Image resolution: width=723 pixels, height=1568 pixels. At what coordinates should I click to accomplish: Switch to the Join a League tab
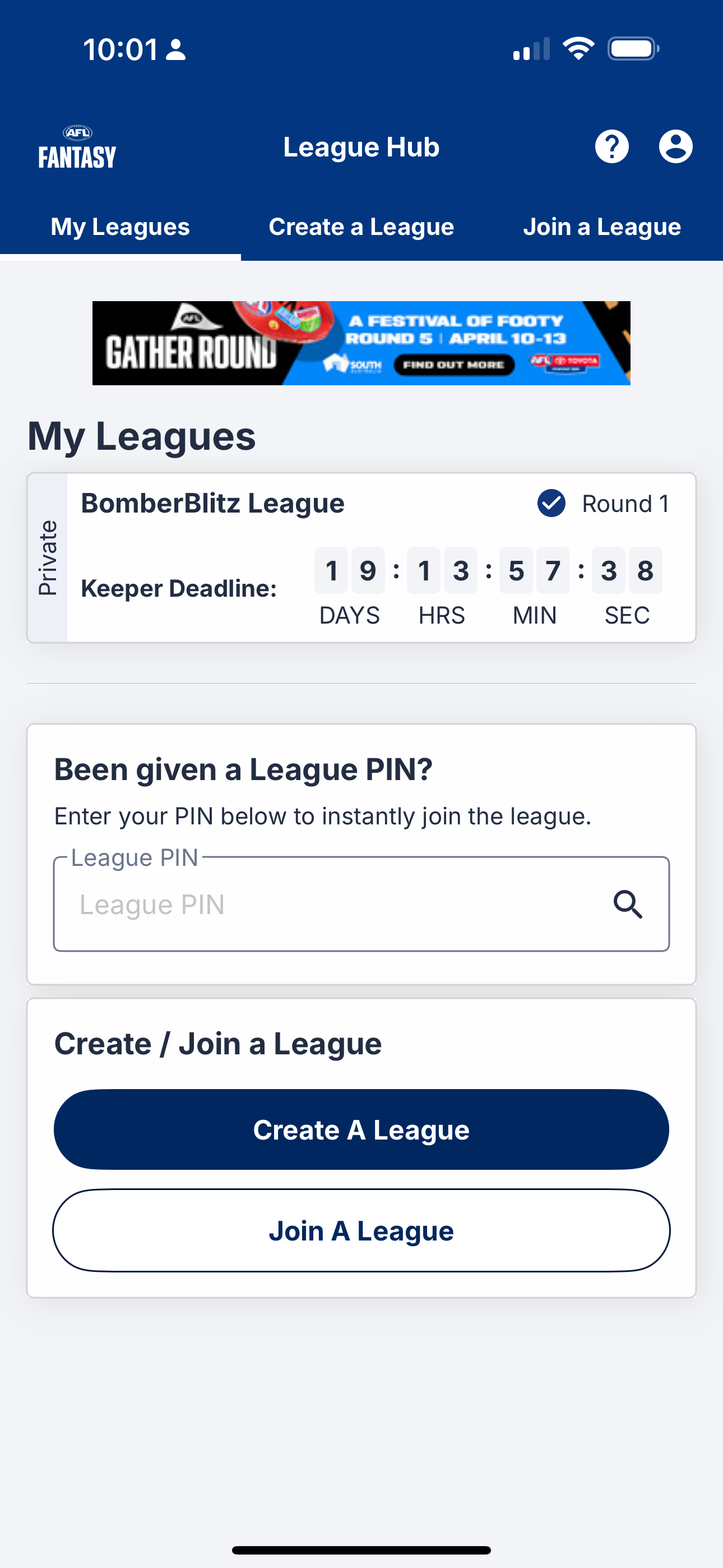pyautogui.click(x=602, y=227)
